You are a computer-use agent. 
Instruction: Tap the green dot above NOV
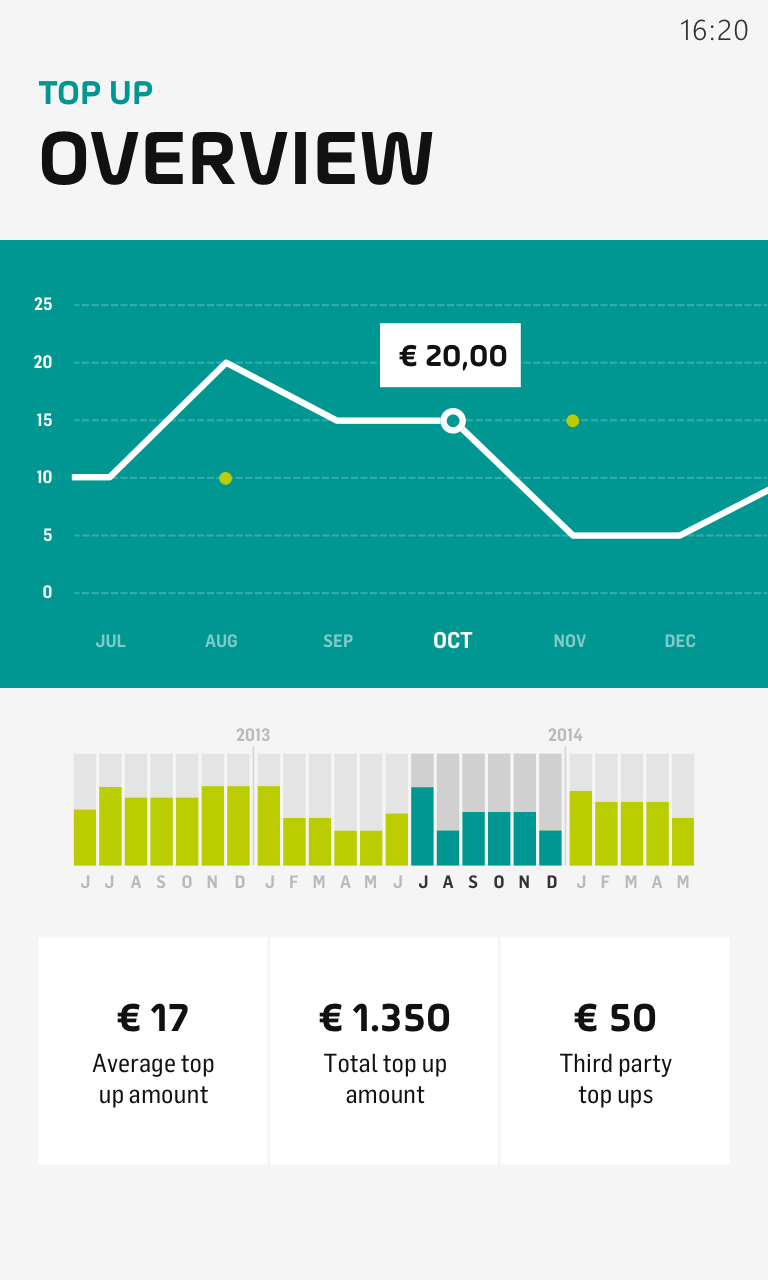(x=572, y=421)
